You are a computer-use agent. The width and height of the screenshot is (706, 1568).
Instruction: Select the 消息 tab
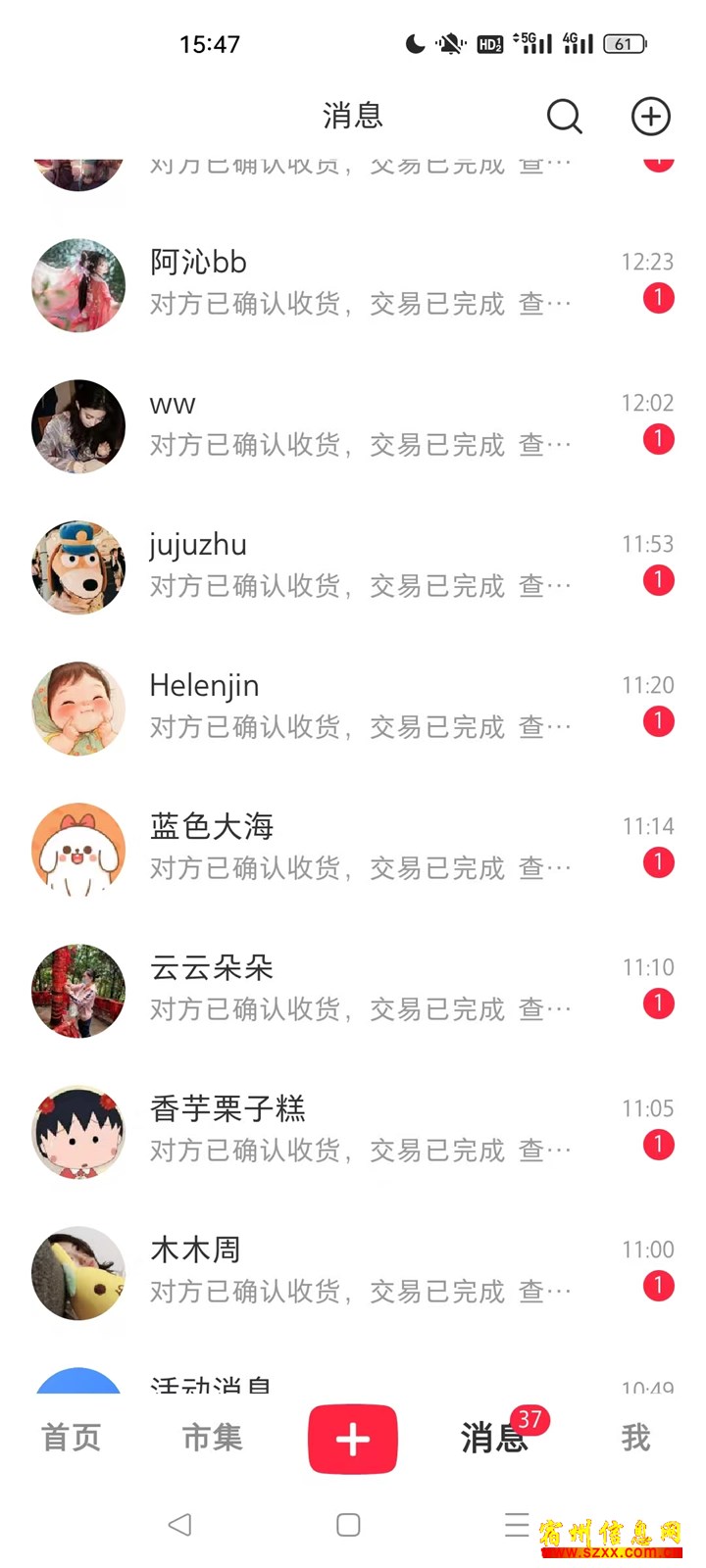click(x=493, y=1438)
